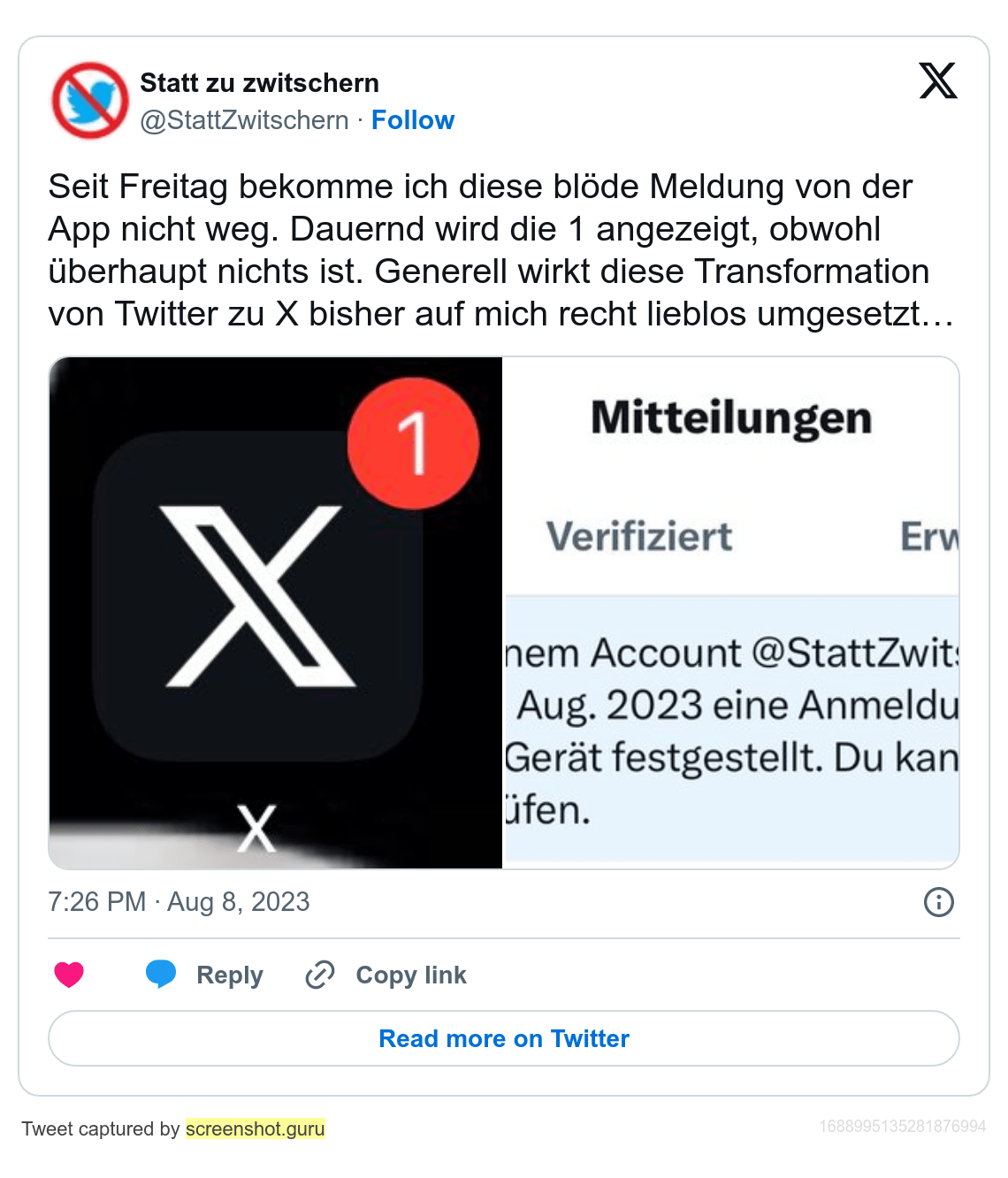Open the Mitteilungen screenshot image
The height and width of the screenshot is (1178, 1008).
(x=730, y=613)
